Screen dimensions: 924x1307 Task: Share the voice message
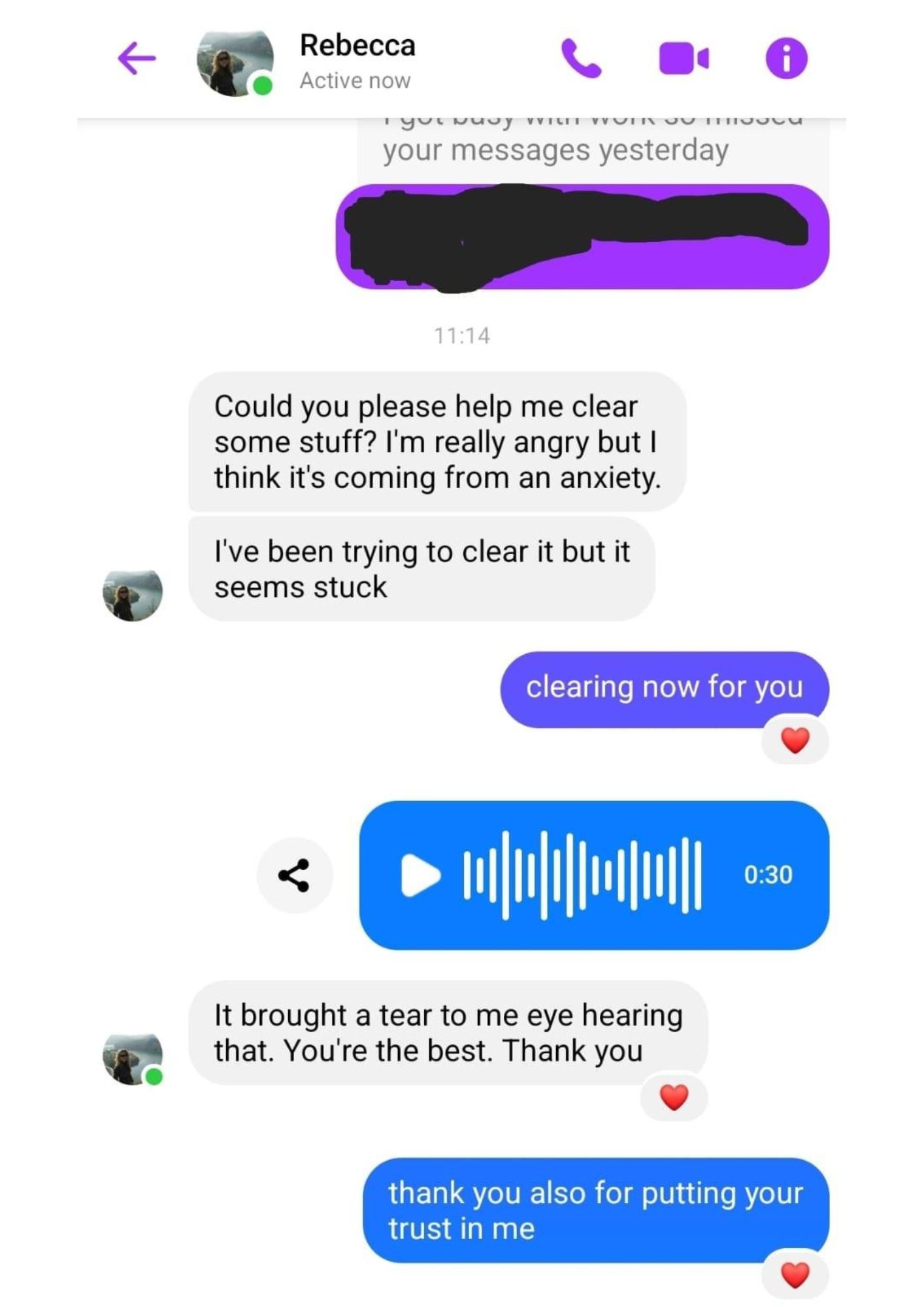tap(294, 875)
